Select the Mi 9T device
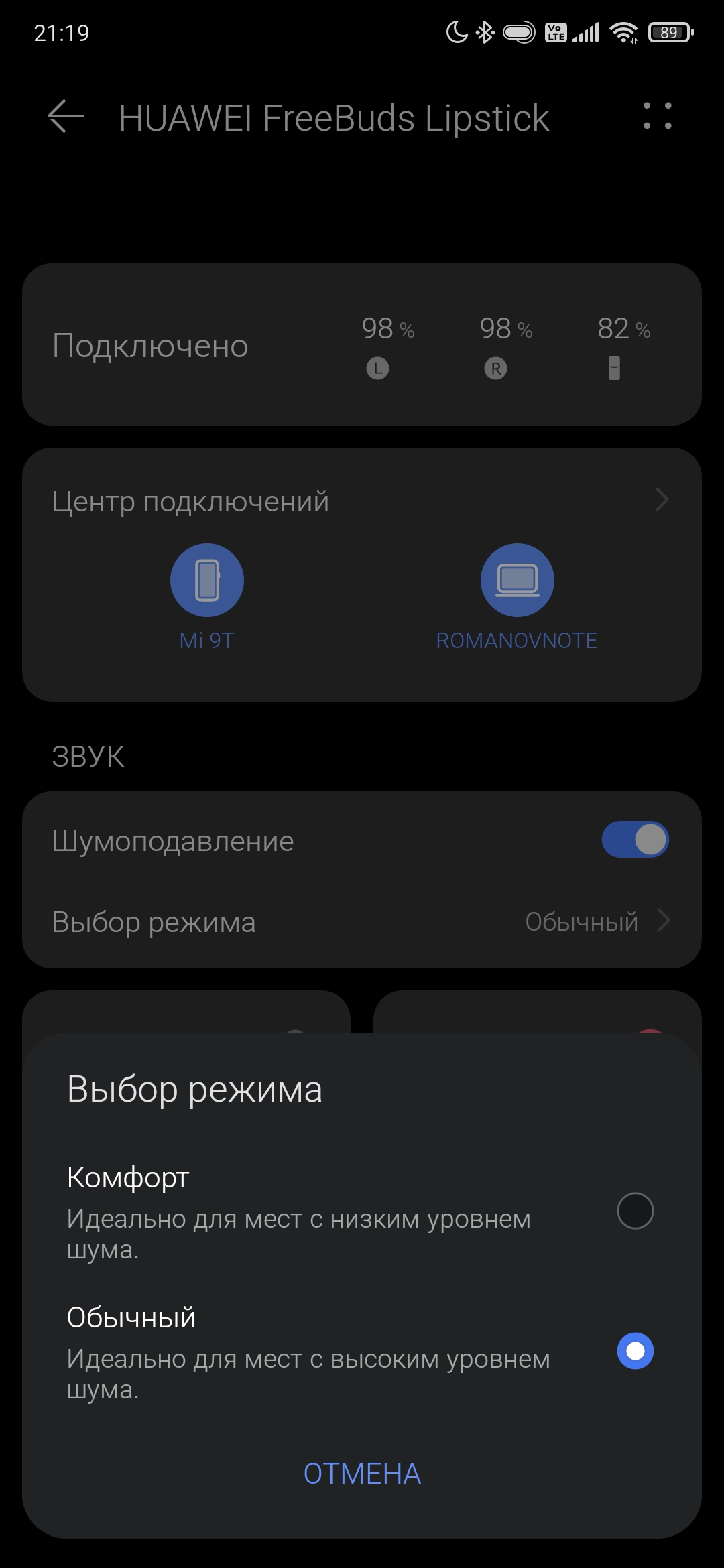 coord(206,581)
